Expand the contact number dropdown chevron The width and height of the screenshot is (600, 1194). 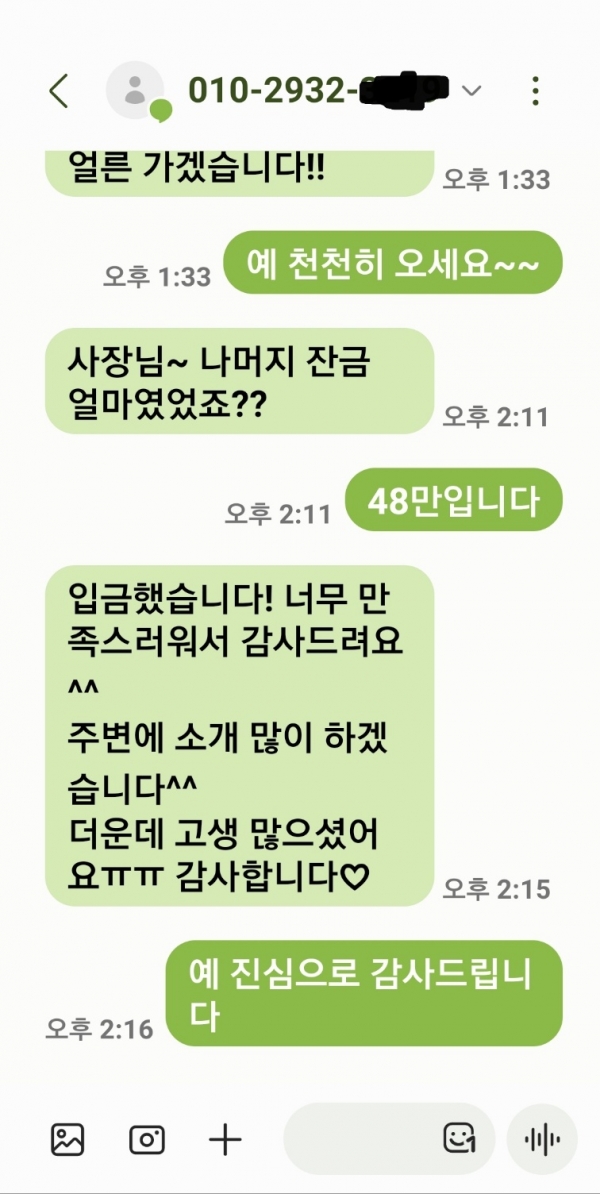472,91
